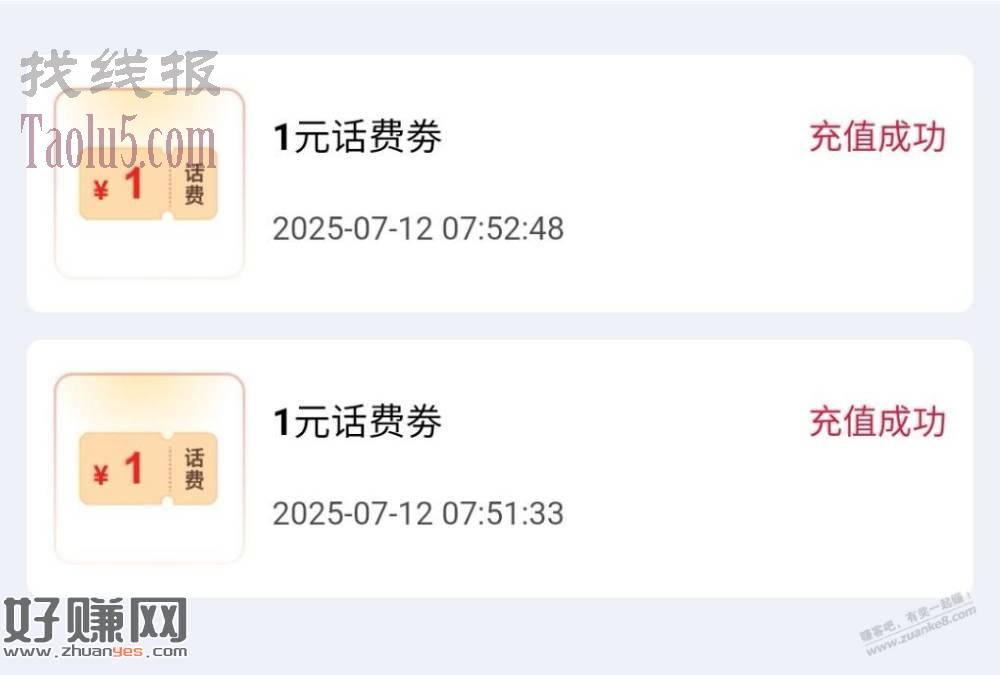Open the 1元话费券 record from 07:51:33
The height and width of the screenshot is (675, 1000).
click(500, 468)
